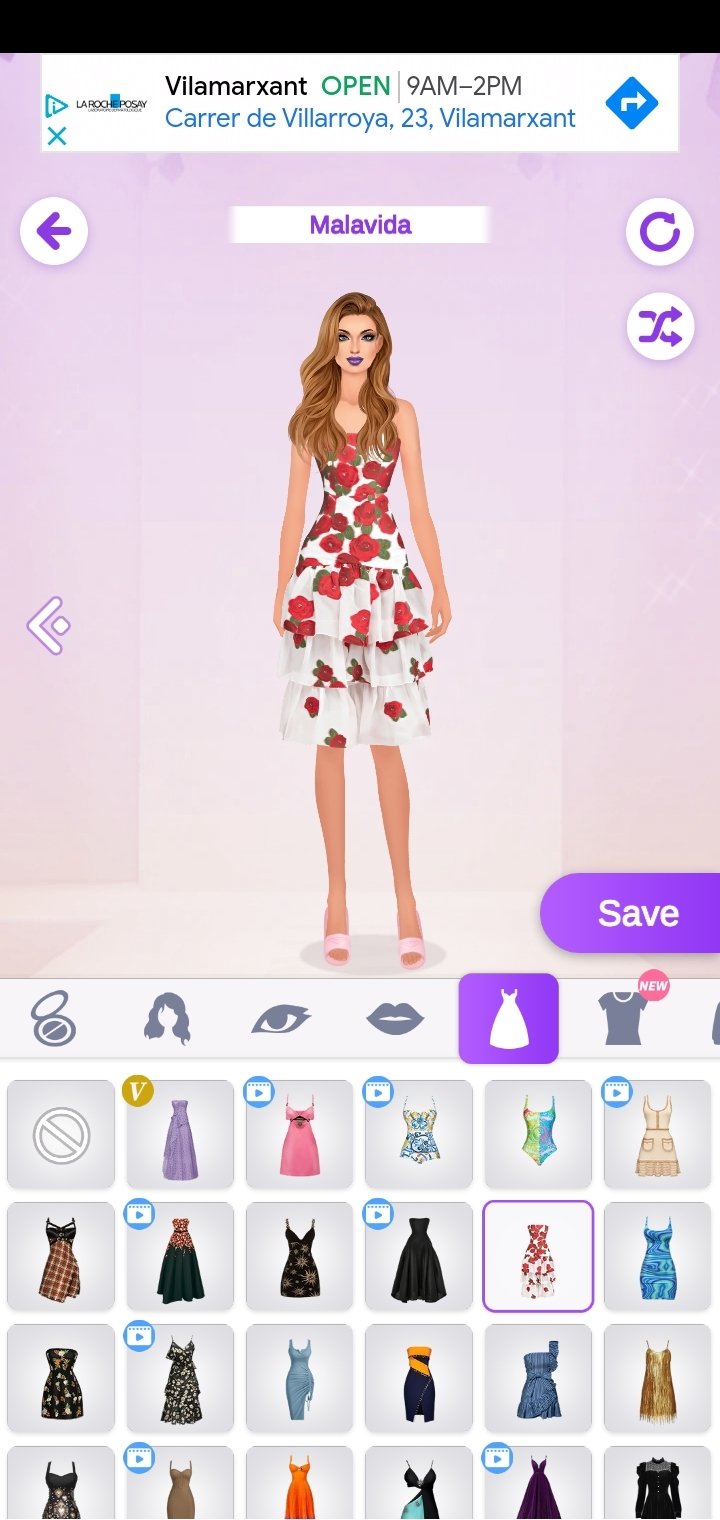
Task: Pick the blue swirl bodycon dress
Action: (658, 1257)
